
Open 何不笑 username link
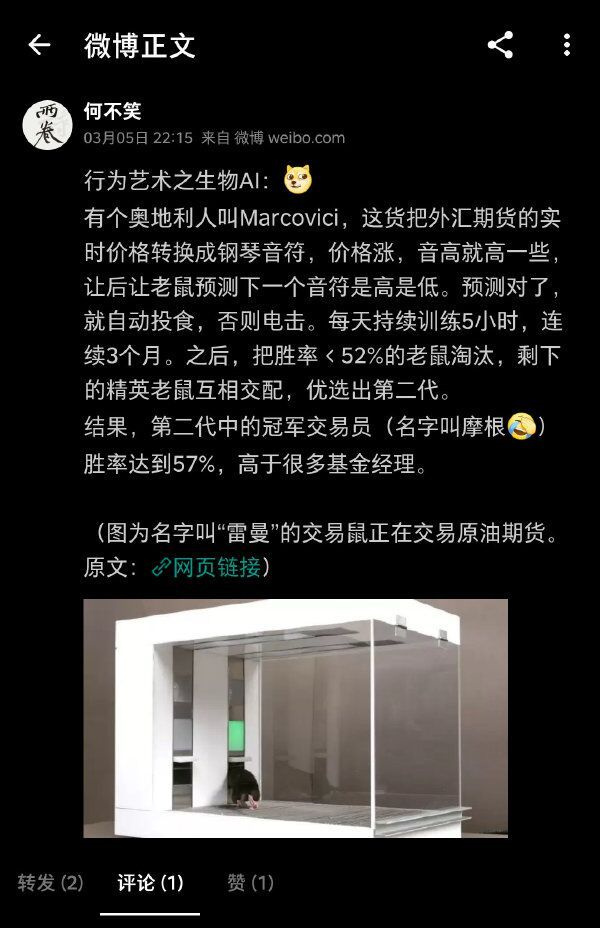click(112, 111)
